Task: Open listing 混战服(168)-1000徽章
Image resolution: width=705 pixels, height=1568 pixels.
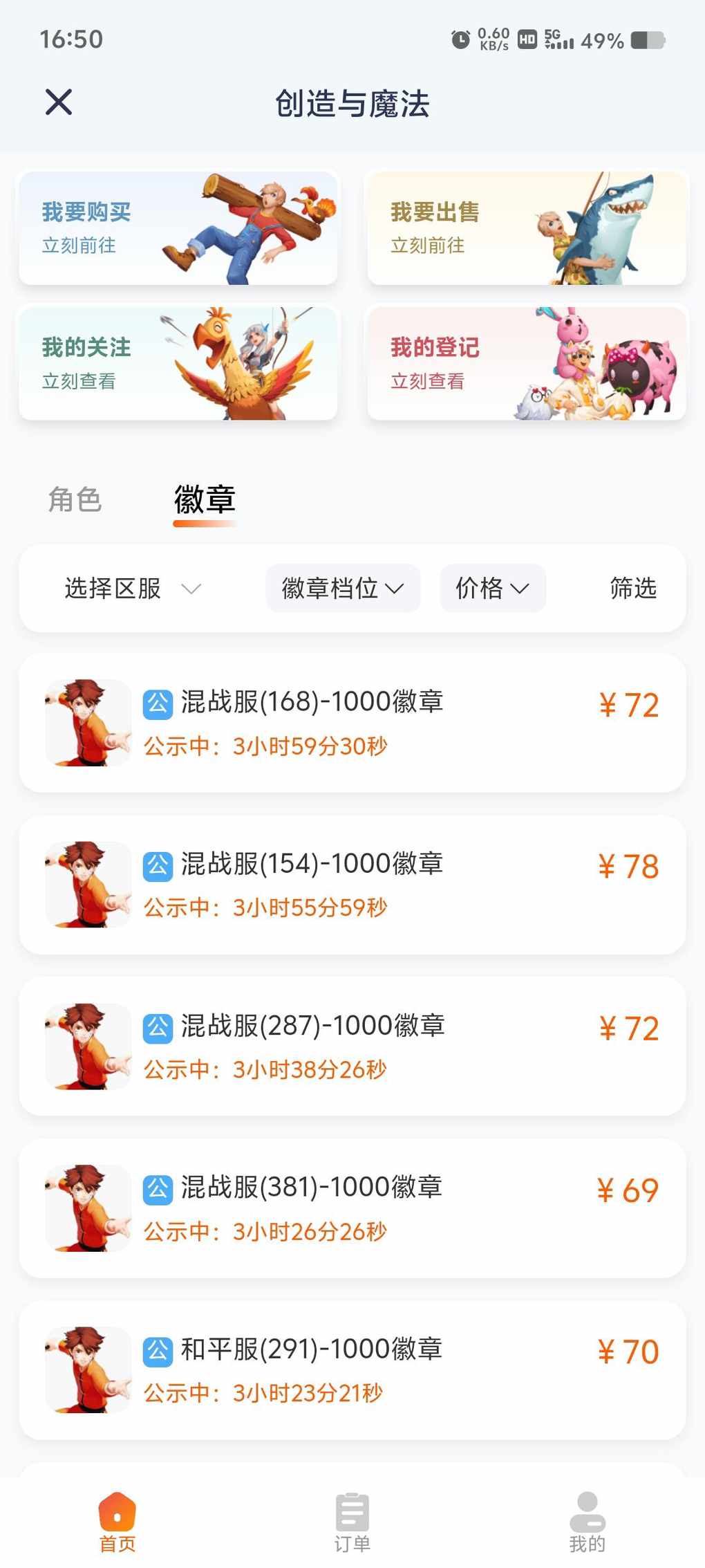Action: pos(352,723)
